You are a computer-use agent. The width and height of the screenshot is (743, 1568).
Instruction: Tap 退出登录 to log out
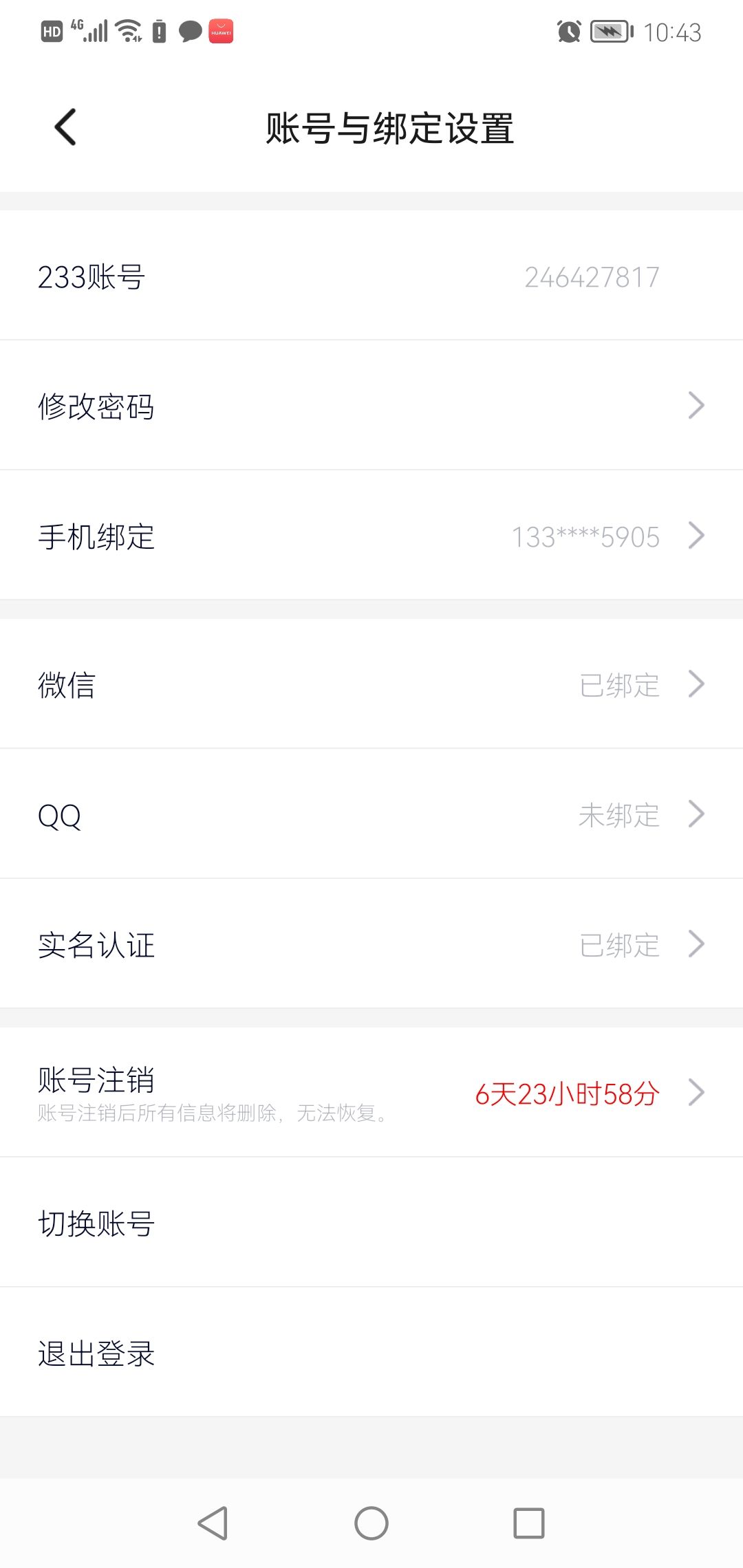pyautogui.click(x=371, y=1352)
